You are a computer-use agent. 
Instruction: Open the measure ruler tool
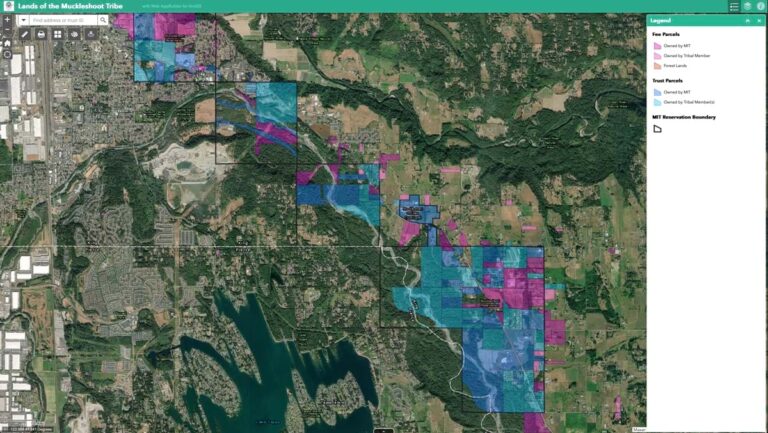pos(25,34)
